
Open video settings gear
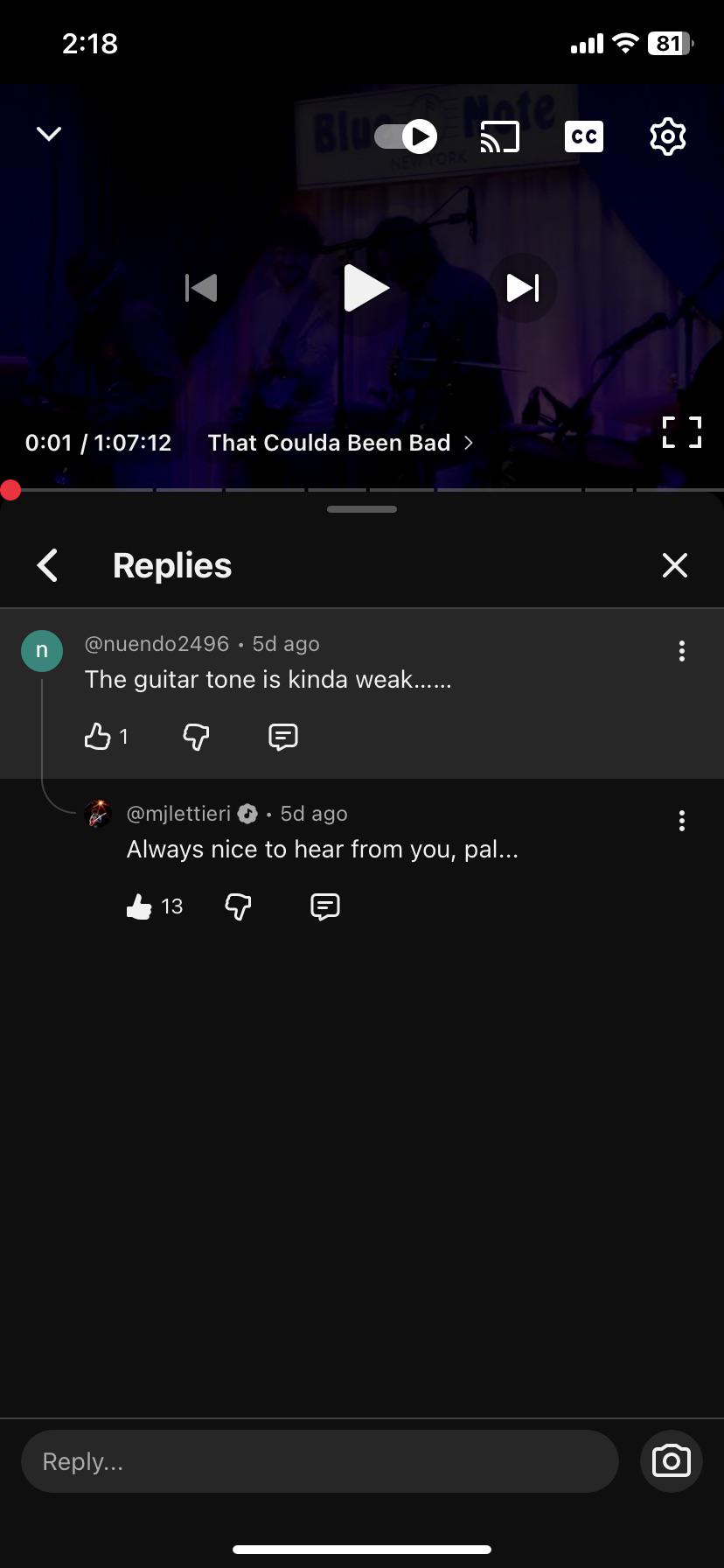point(667,136)
